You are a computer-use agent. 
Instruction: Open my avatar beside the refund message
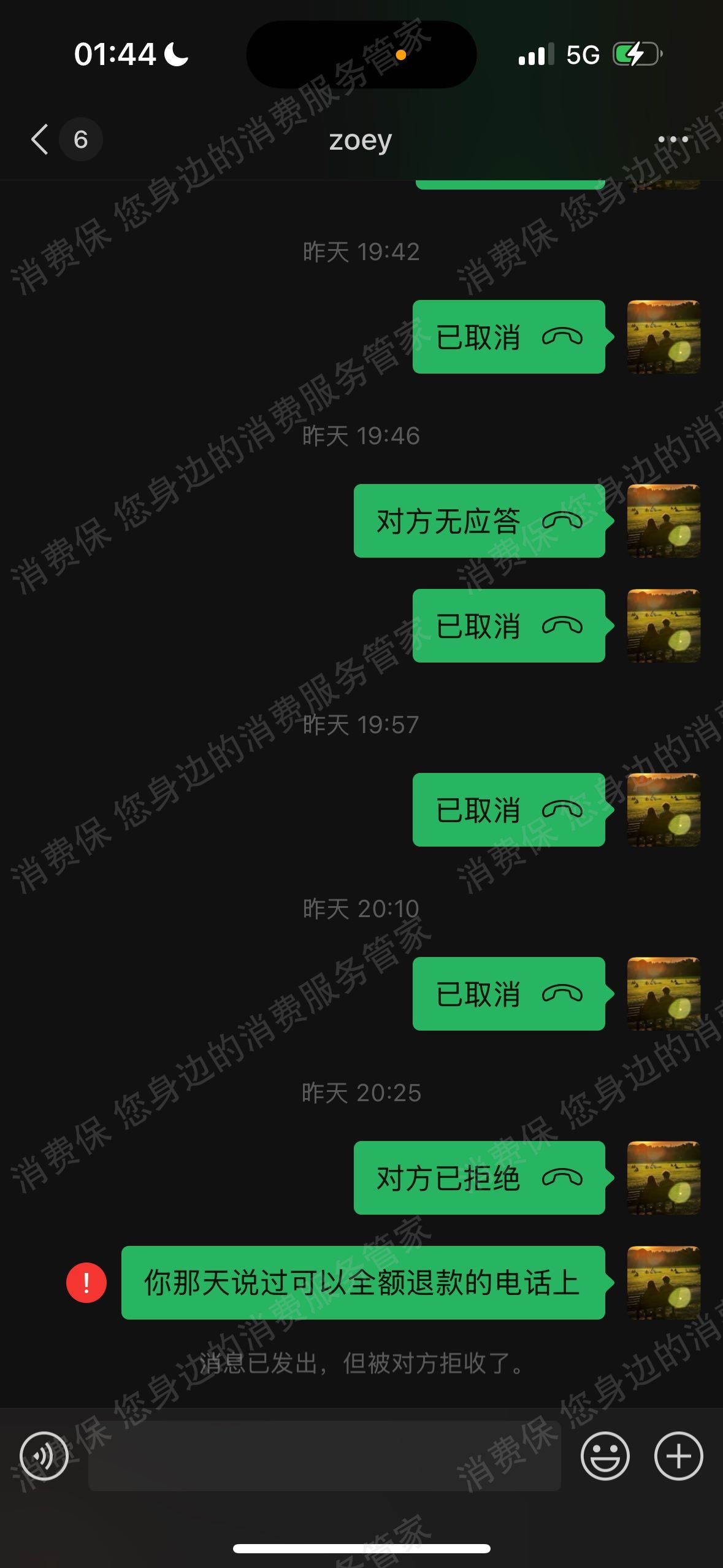point(664,1282)
